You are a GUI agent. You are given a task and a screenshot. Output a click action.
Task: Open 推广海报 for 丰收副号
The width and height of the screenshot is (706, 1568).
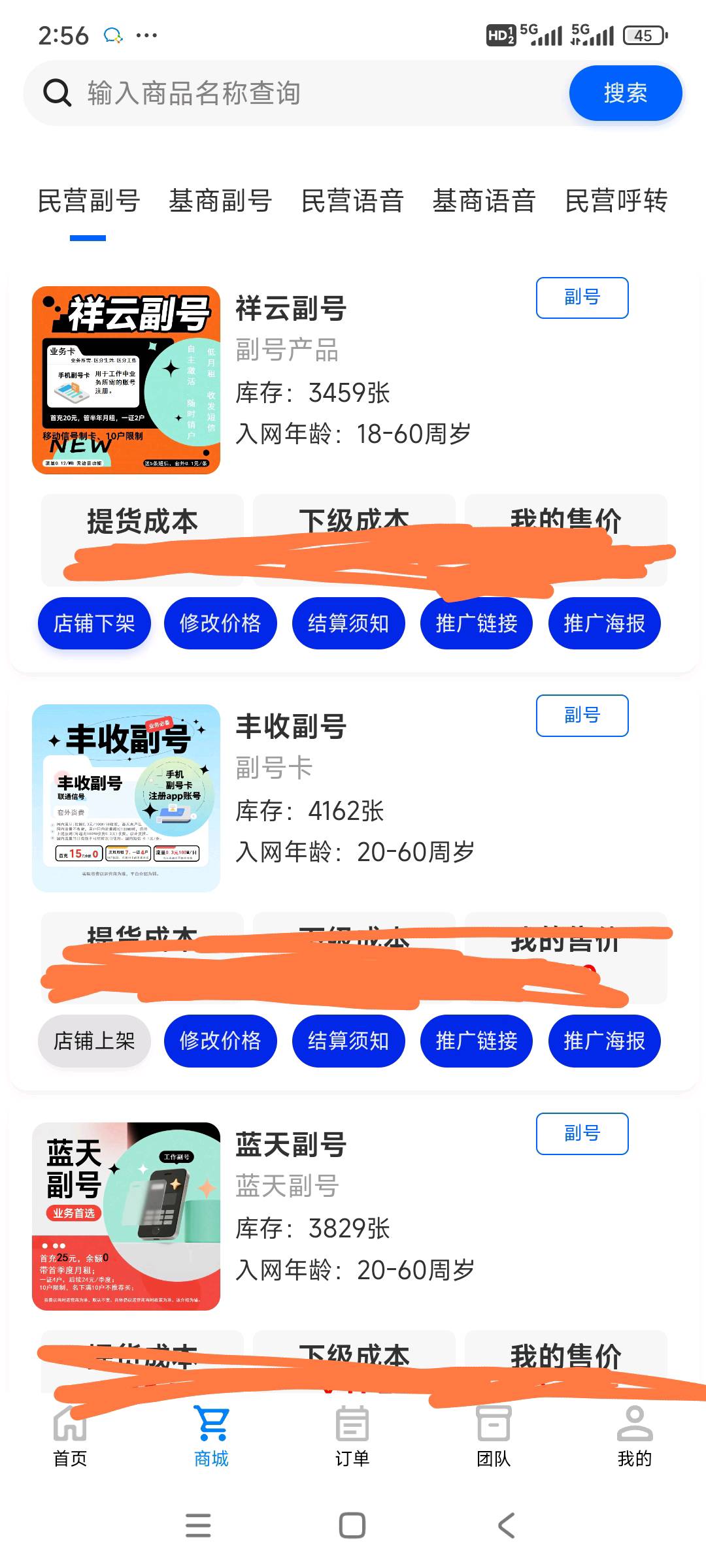pyautogui.click(x=604, y=1041)
